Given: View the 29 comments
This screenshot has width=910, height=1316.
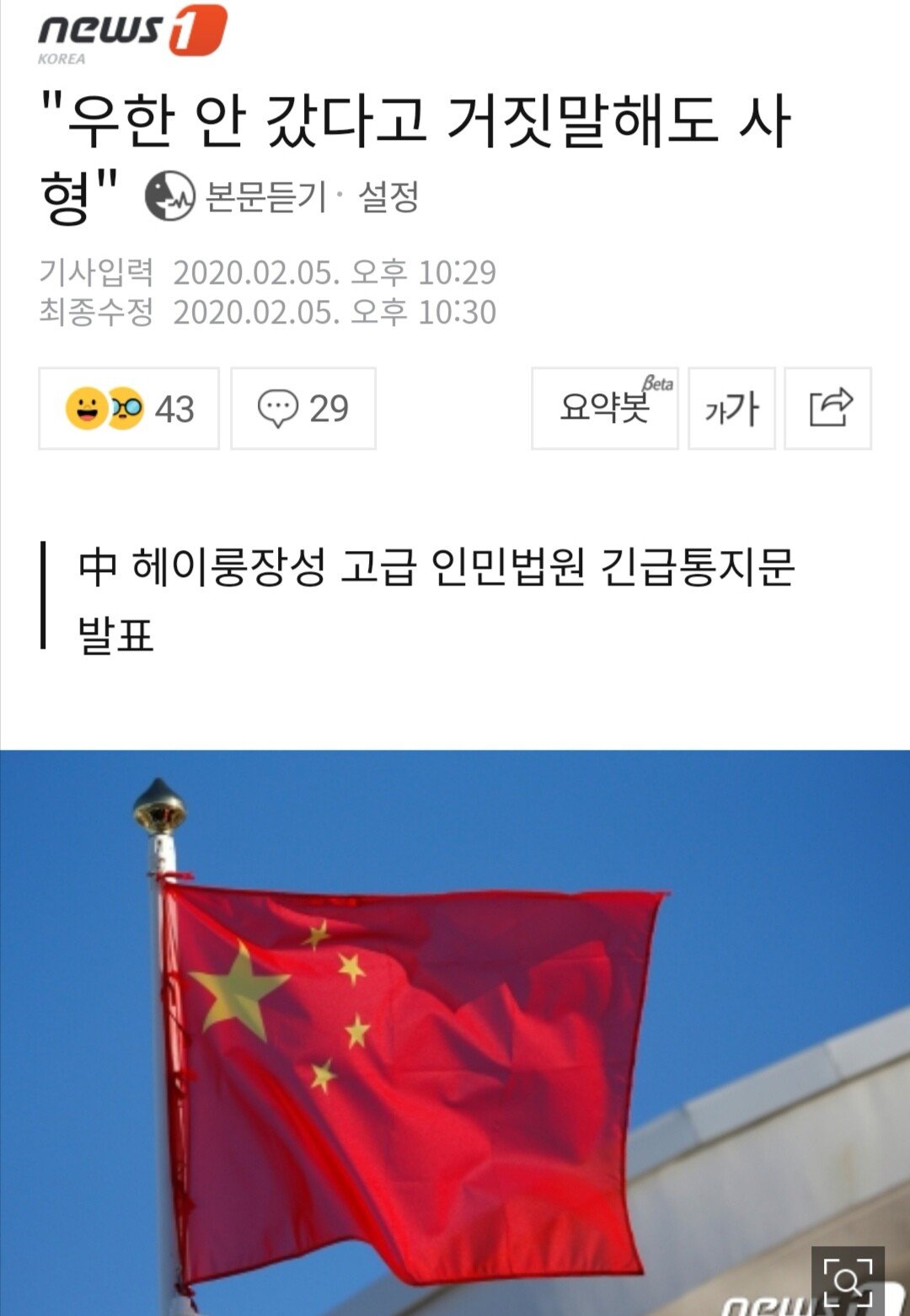Looking at the screenshot, I should coord(303,409).
